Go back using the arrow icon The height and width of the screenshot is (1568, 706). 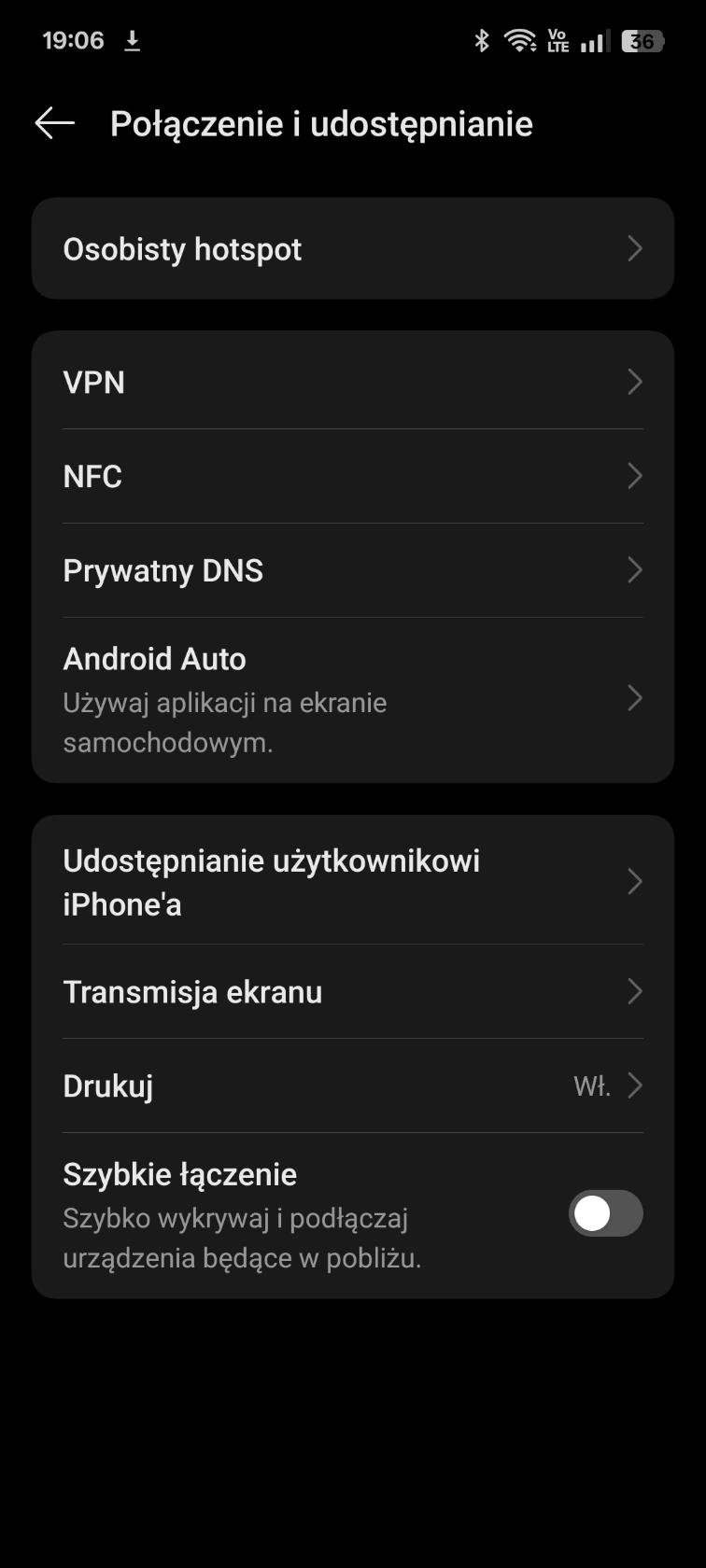[54, 123]
